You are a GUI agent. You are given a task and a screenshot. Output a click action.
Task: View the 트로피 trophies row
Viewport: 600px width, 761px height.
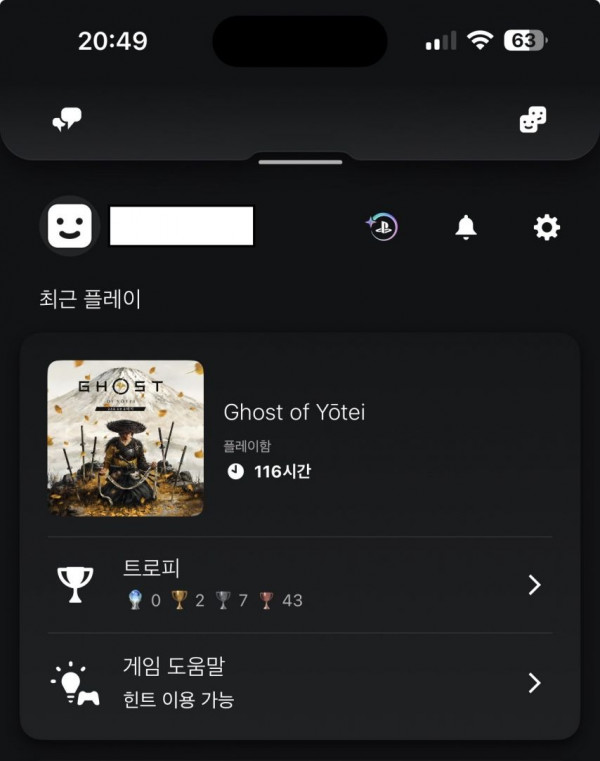pyautogui.click(x=300, y=585)
